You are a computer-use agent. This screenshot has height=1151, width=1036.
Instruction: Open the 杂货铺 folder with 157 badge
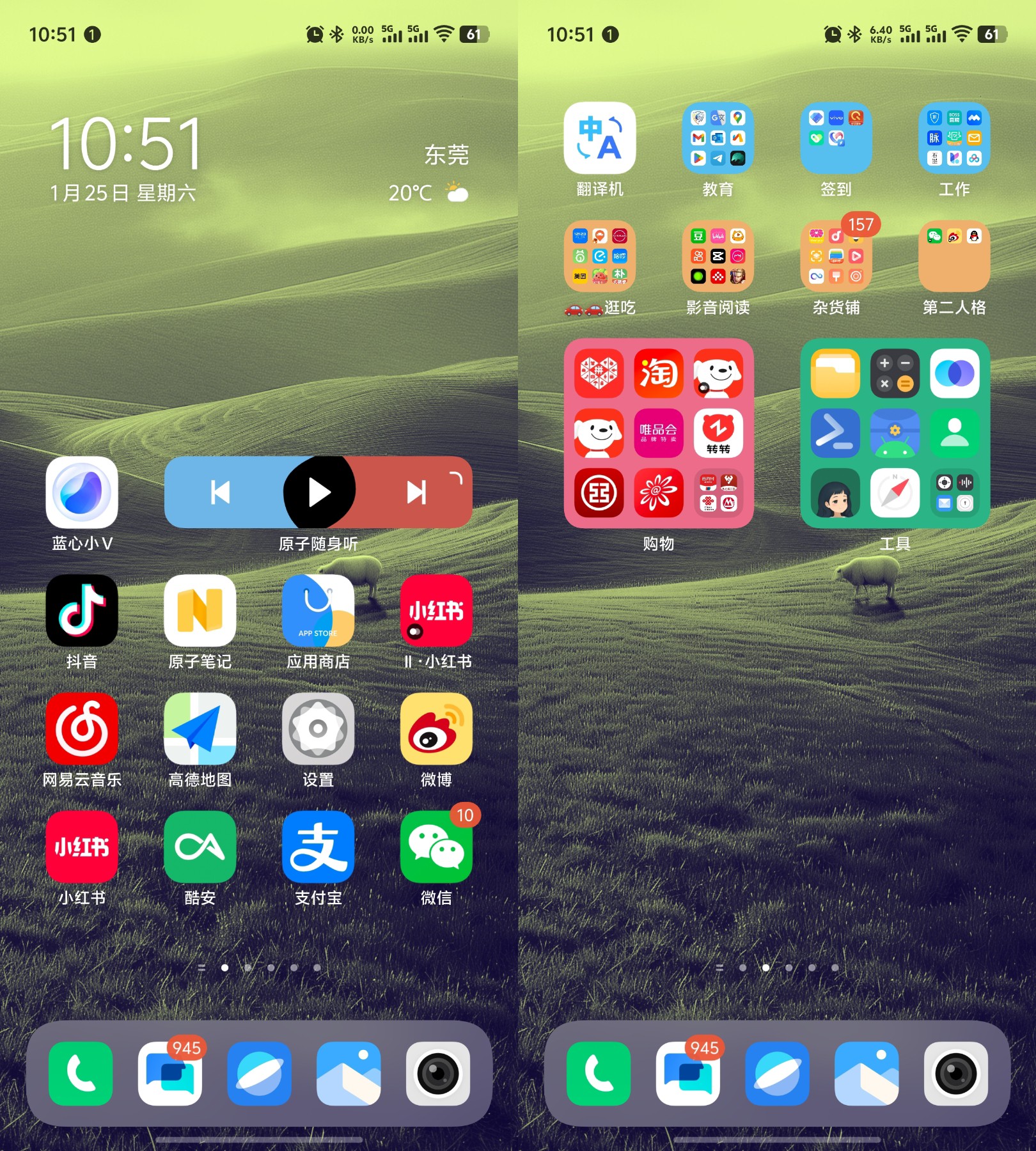[x=836, y=256]
